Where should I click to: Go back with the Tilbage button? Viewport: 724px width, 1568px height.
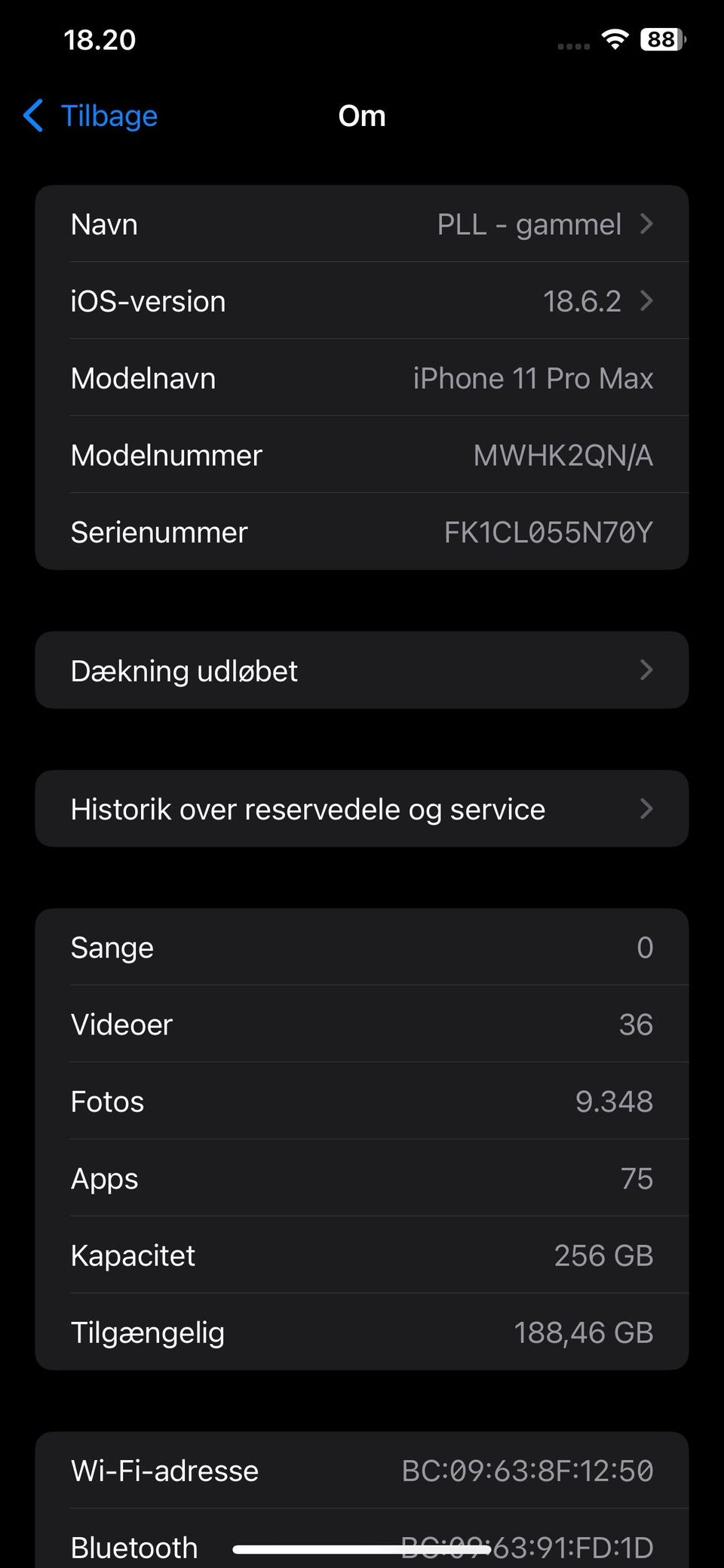pyautogui.click(x=90, y=115)
